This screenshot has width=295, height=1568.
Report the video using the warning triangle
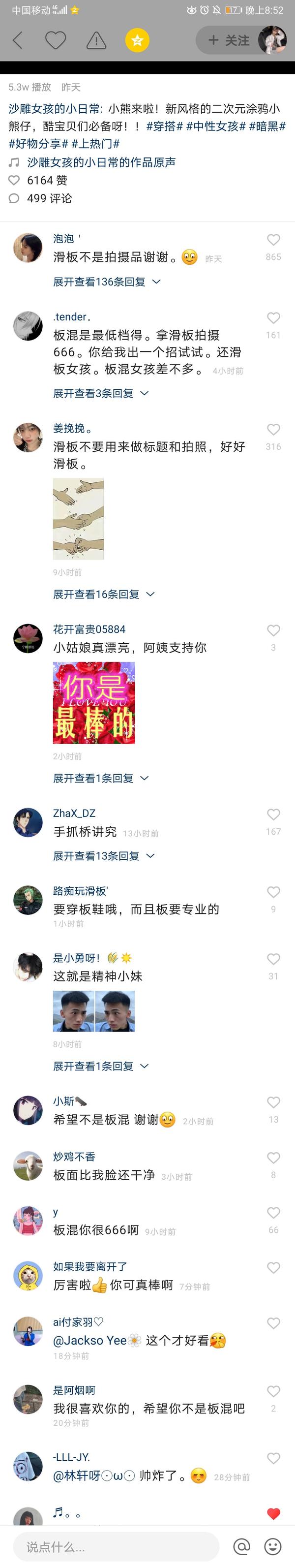96,41
